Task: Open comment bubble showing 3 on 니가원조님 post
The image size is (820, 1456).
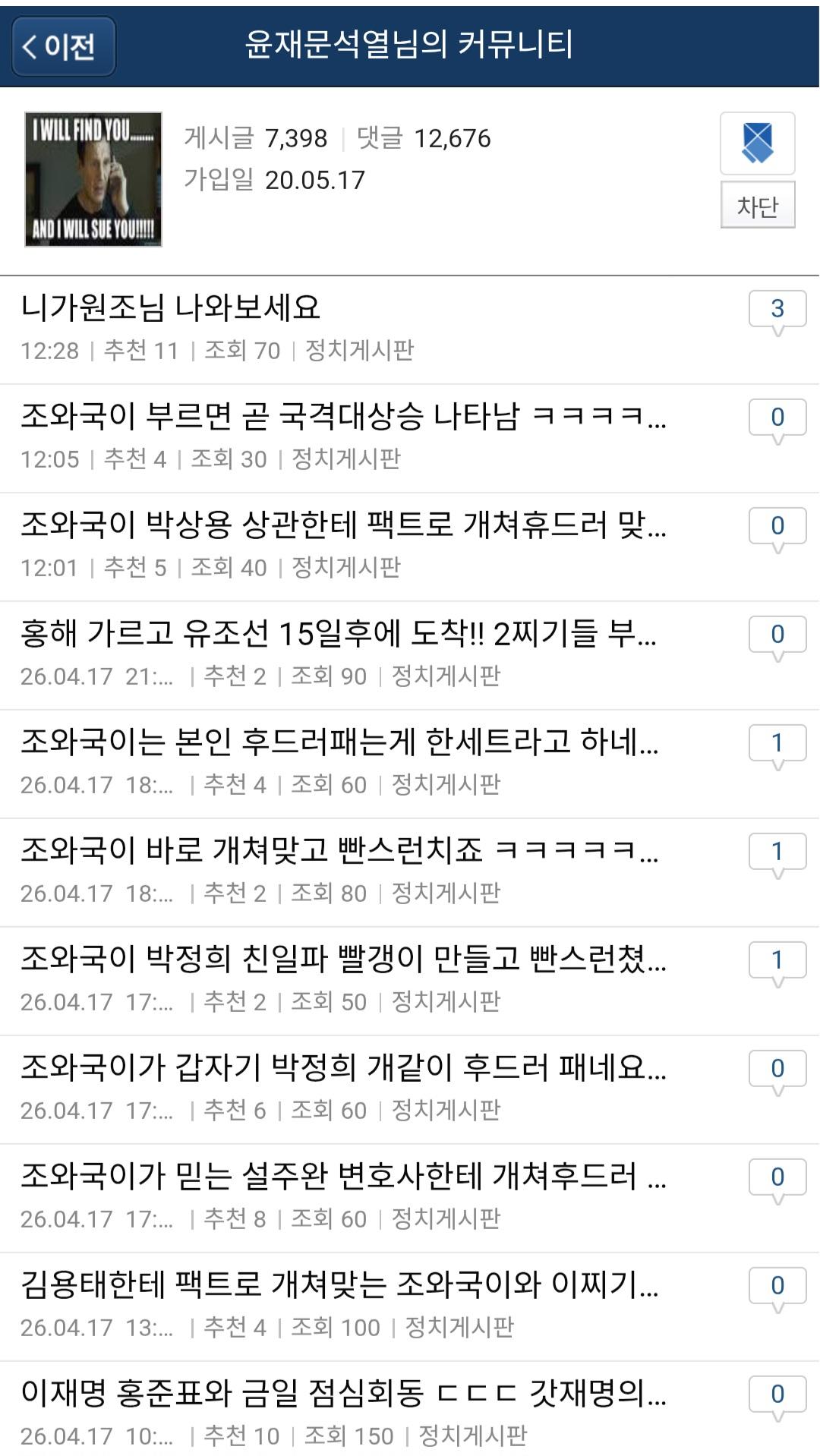Action: 776,308
